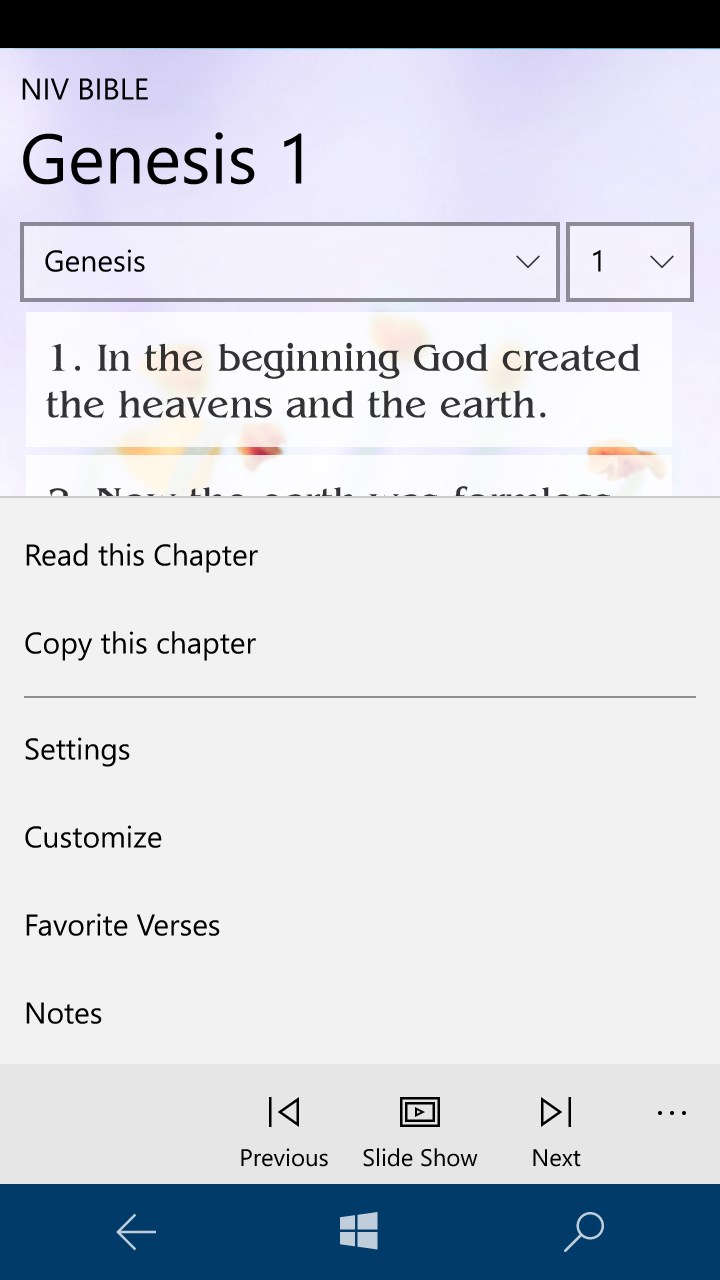
Task: Select Read this Chapter
Action: (140, 555)
